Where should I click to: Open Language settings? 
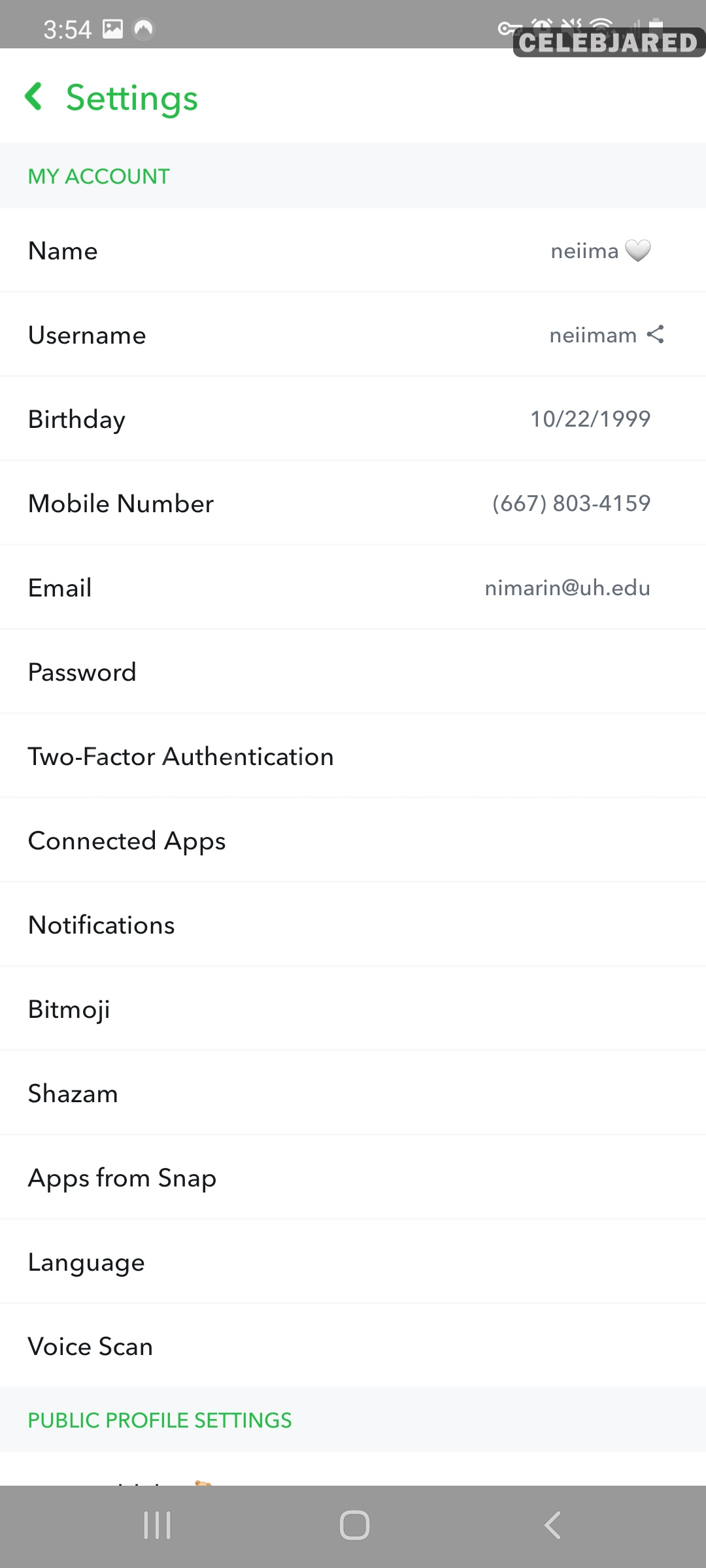click(353, 1262)
